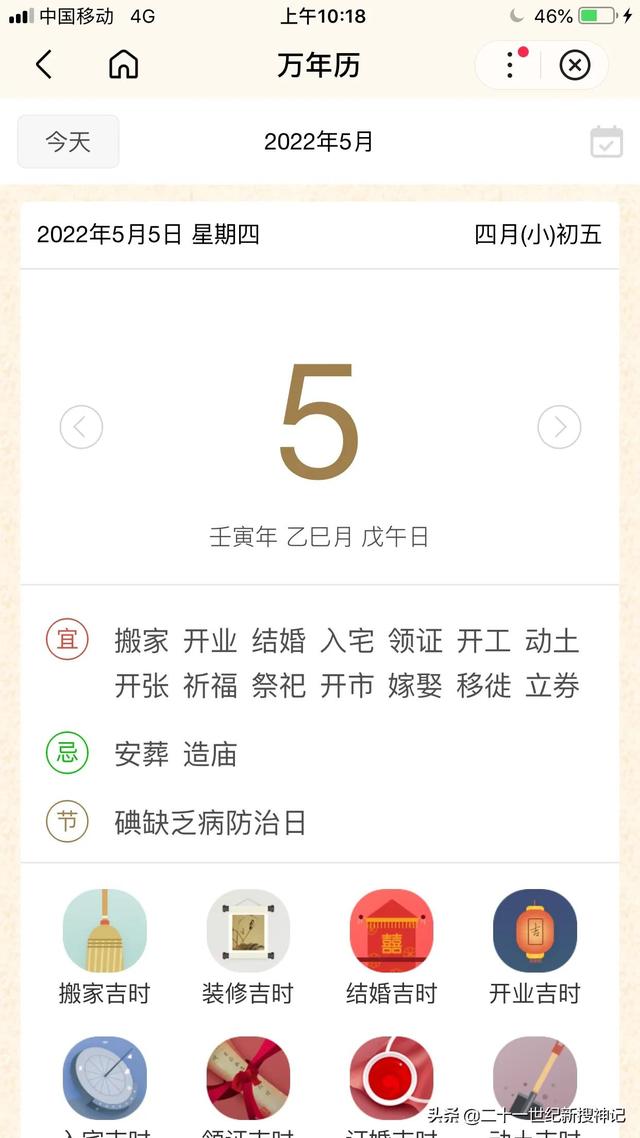Open the home icon in the header
The width and height of the screenshot is (640, 1138).
(123, 66)
